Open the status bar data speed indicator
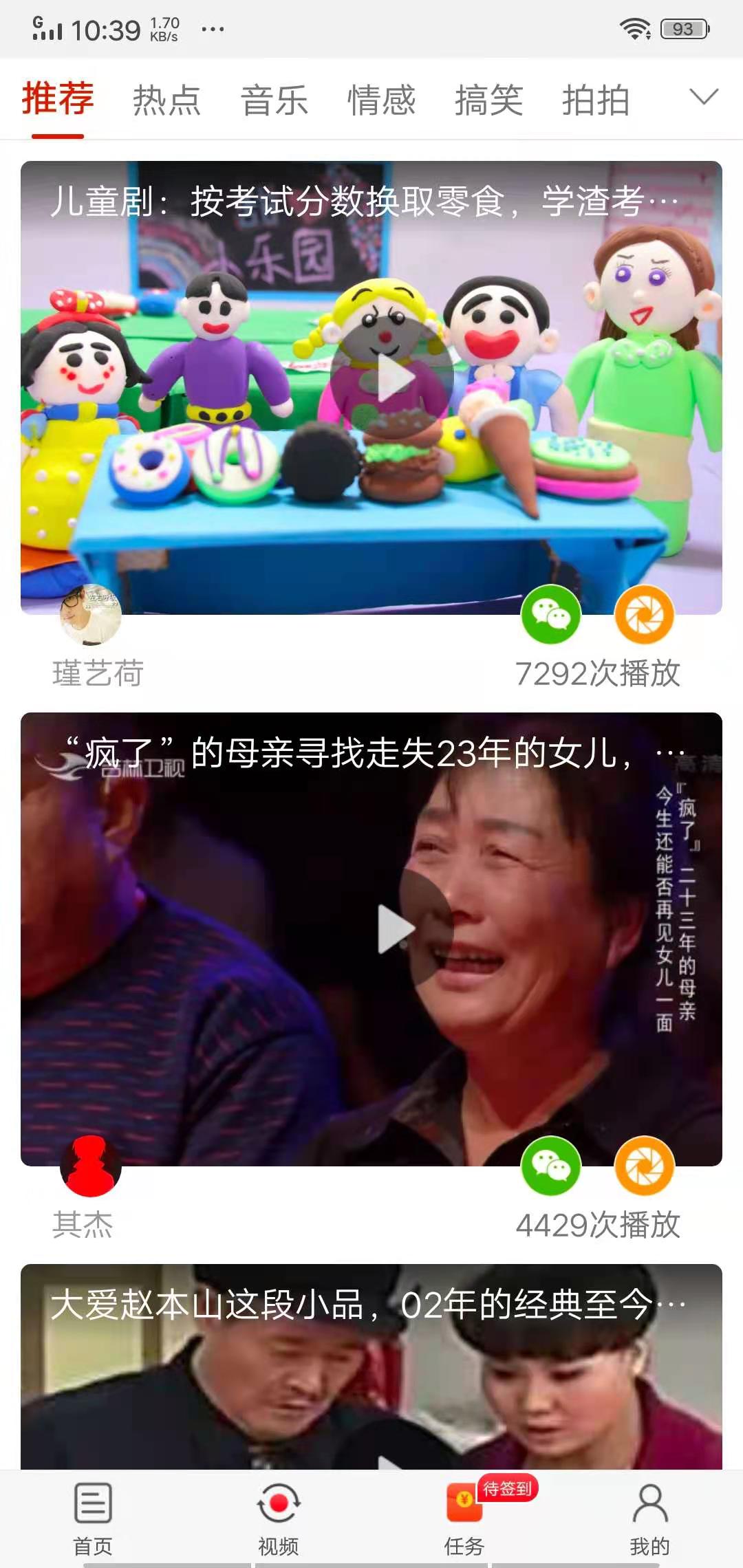This screenshot has width=743, height=1568. pos(162,28)
